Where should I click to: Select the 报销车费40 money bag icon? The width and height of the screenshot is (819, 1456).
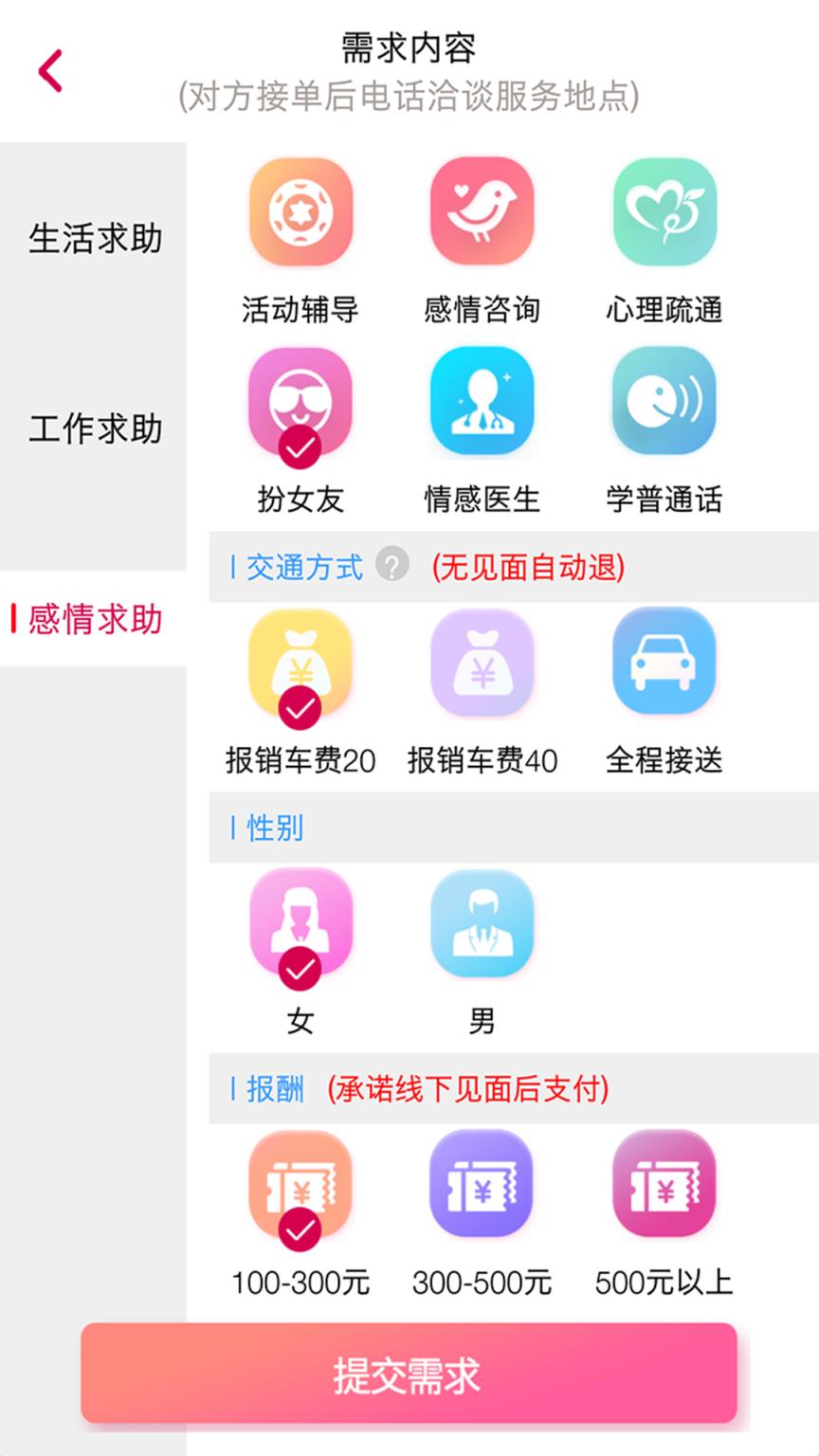click(482, 663)
